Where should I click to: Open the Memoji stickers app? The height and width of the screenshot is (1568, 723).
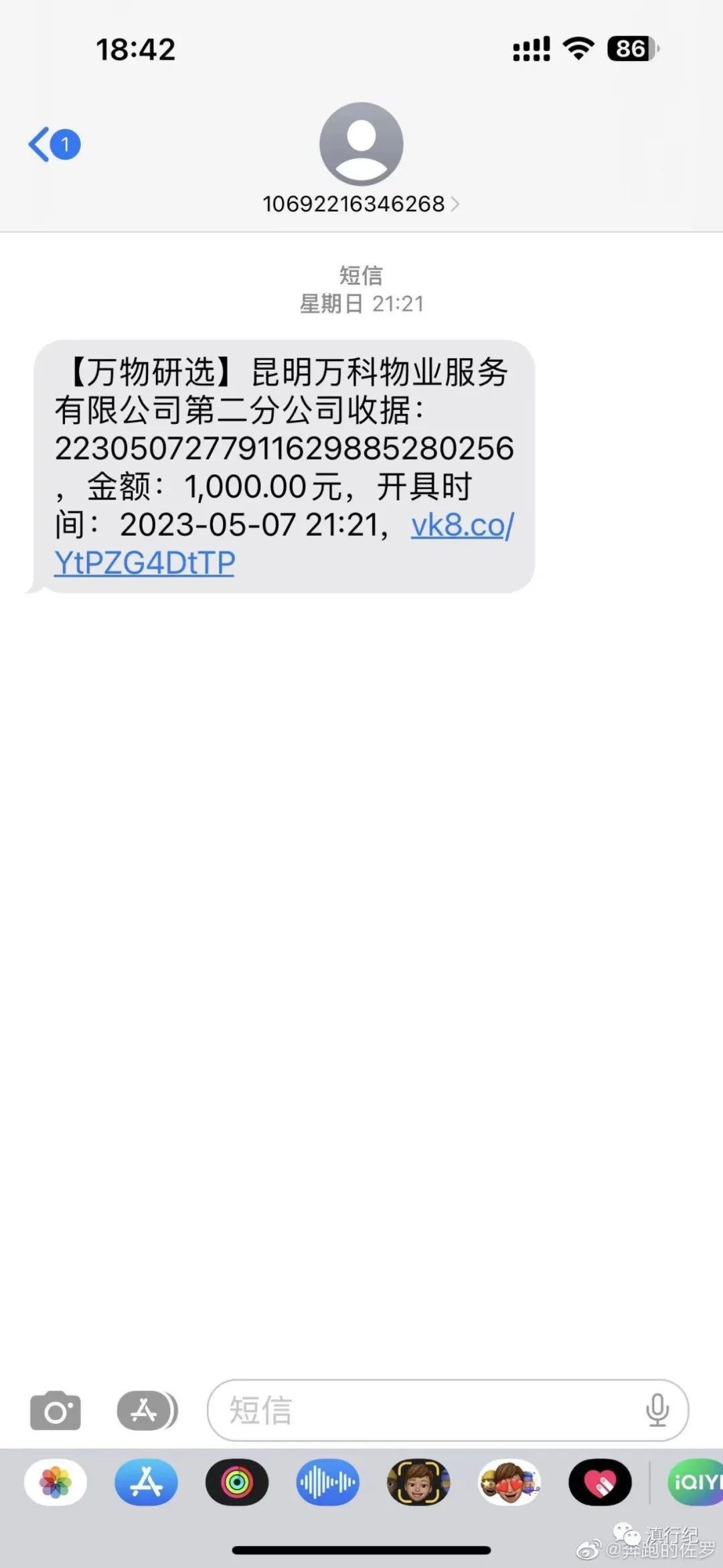pyautogui.click(x=509, y=1482)
